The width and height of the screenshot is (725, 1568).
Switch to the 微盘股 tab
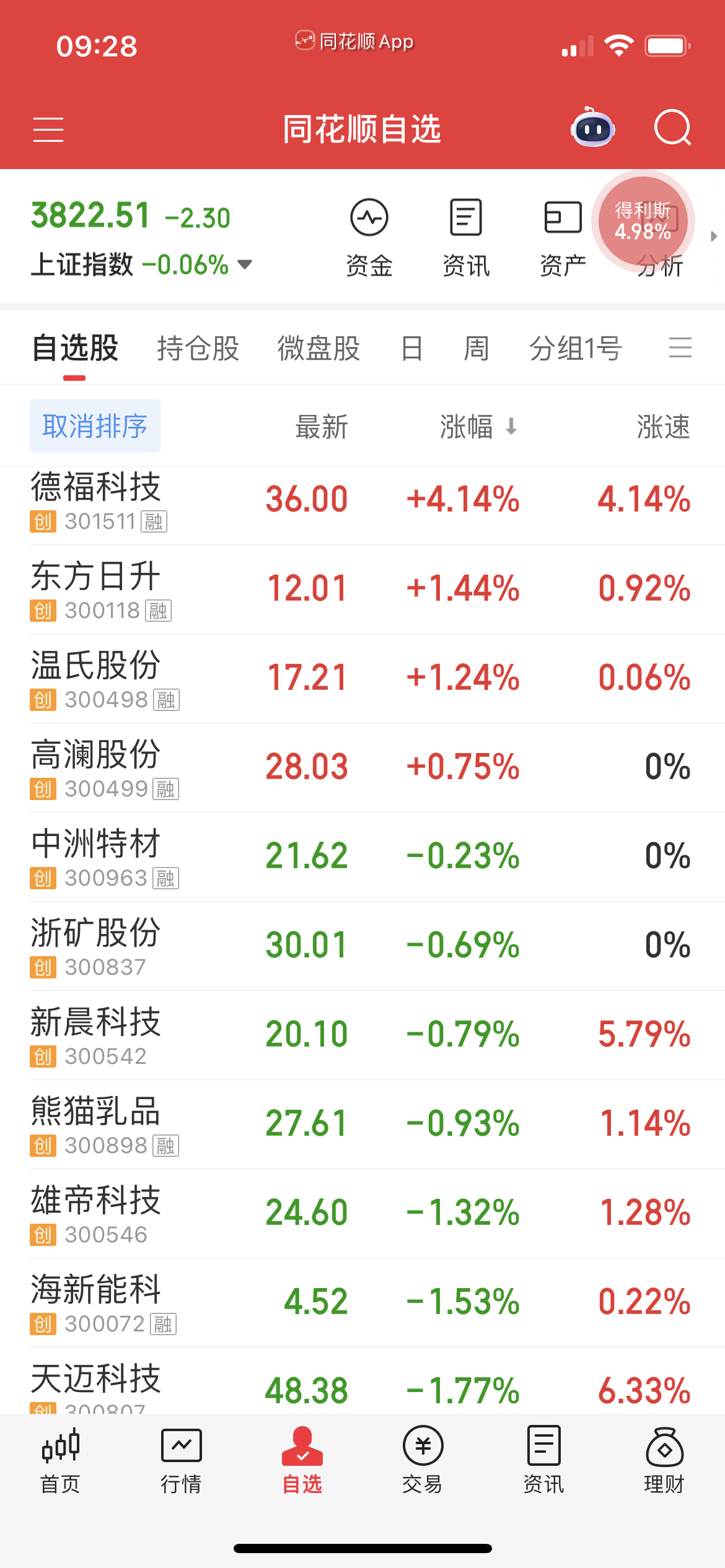(319, 348)
